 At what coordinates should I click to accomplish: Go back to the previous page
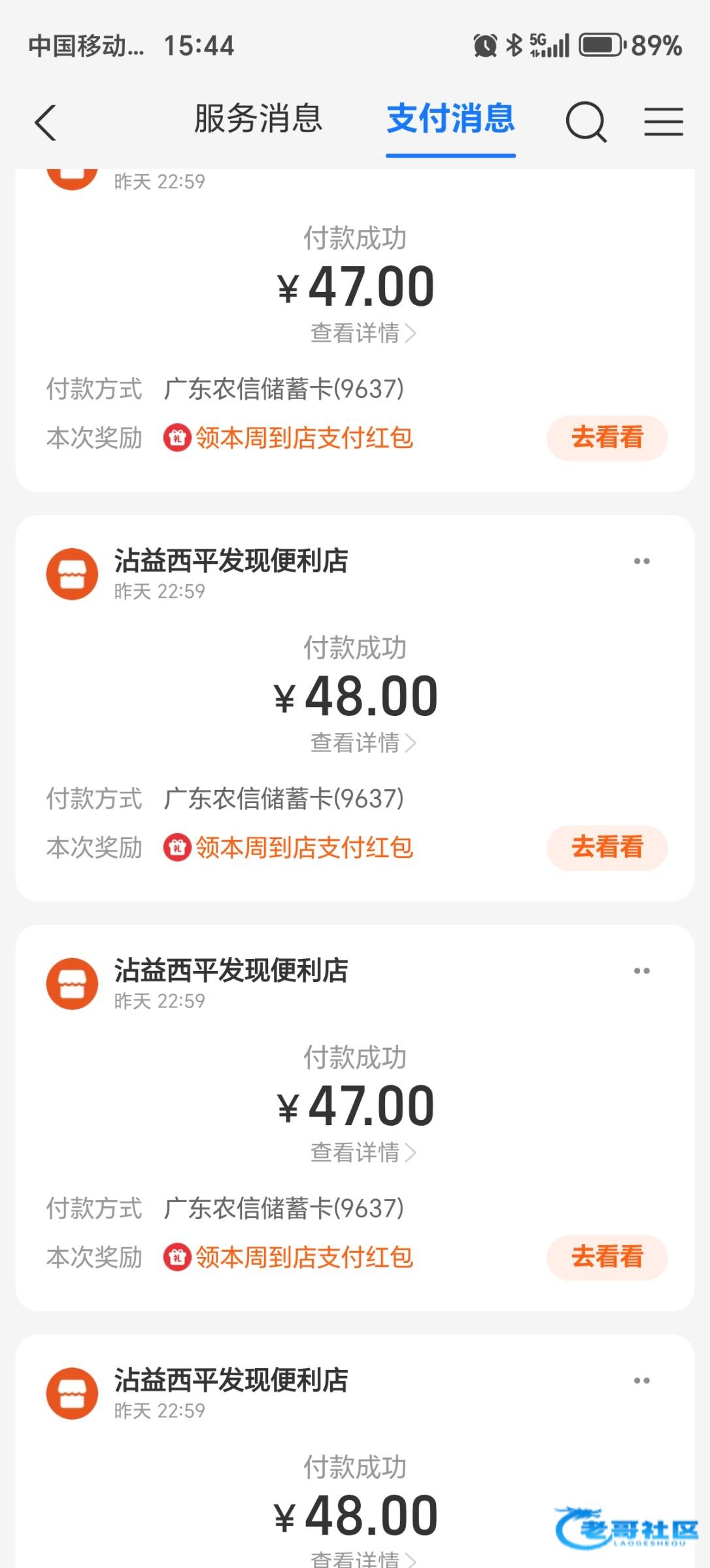(x=45, y=122)
